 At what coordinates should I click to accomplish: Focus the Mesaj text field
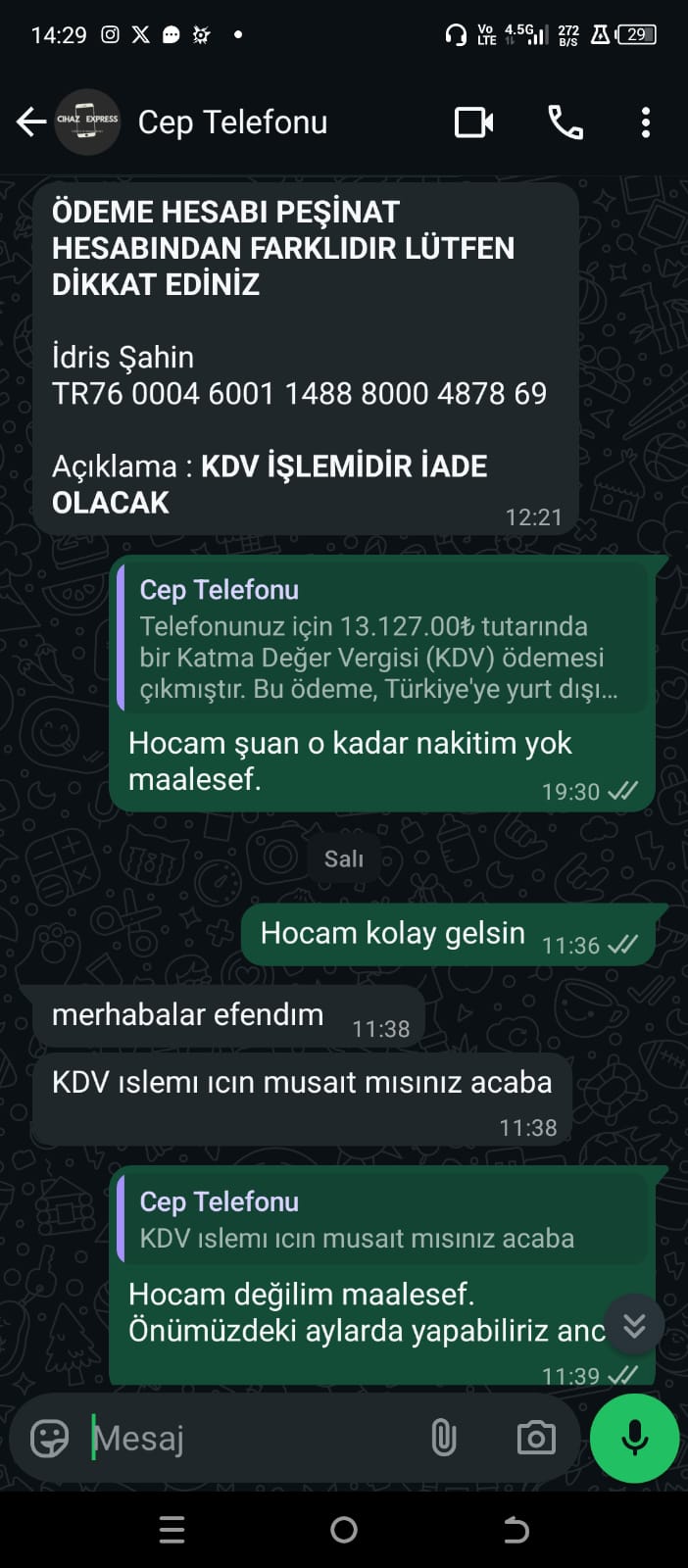pyautogui.click(x=245, y=1438)
